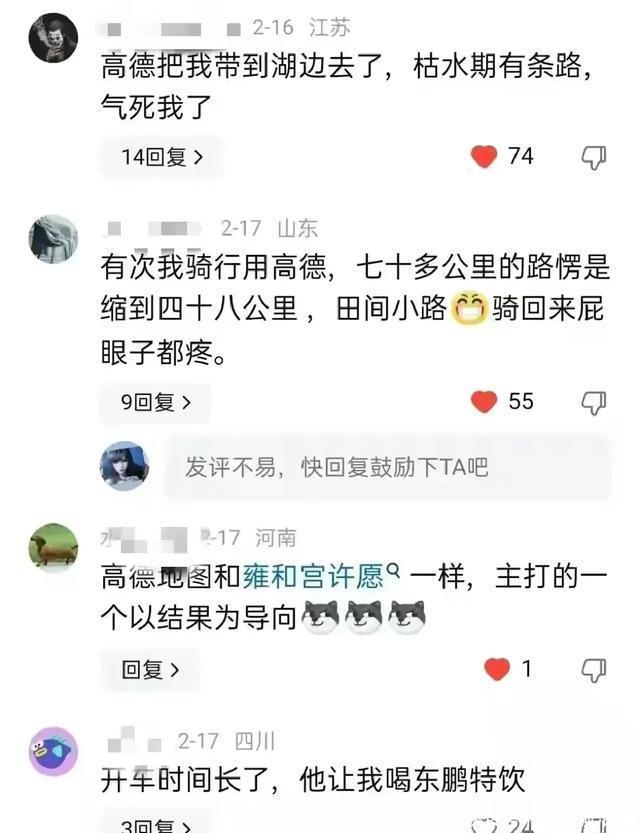640x833 pixels.
Task: Like the comment with 55 likes
Action: point(485,402)
